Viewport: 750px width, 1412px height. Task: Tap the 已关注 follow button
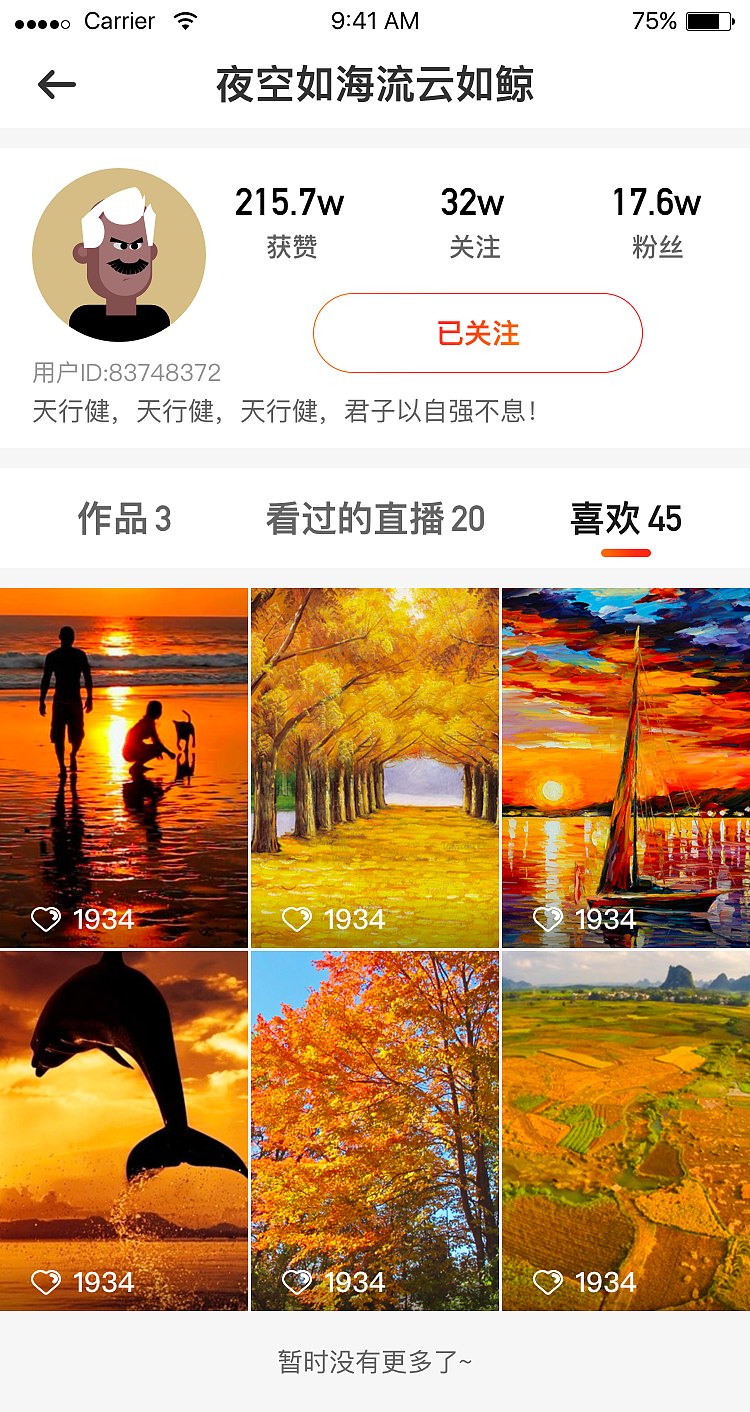477,333
